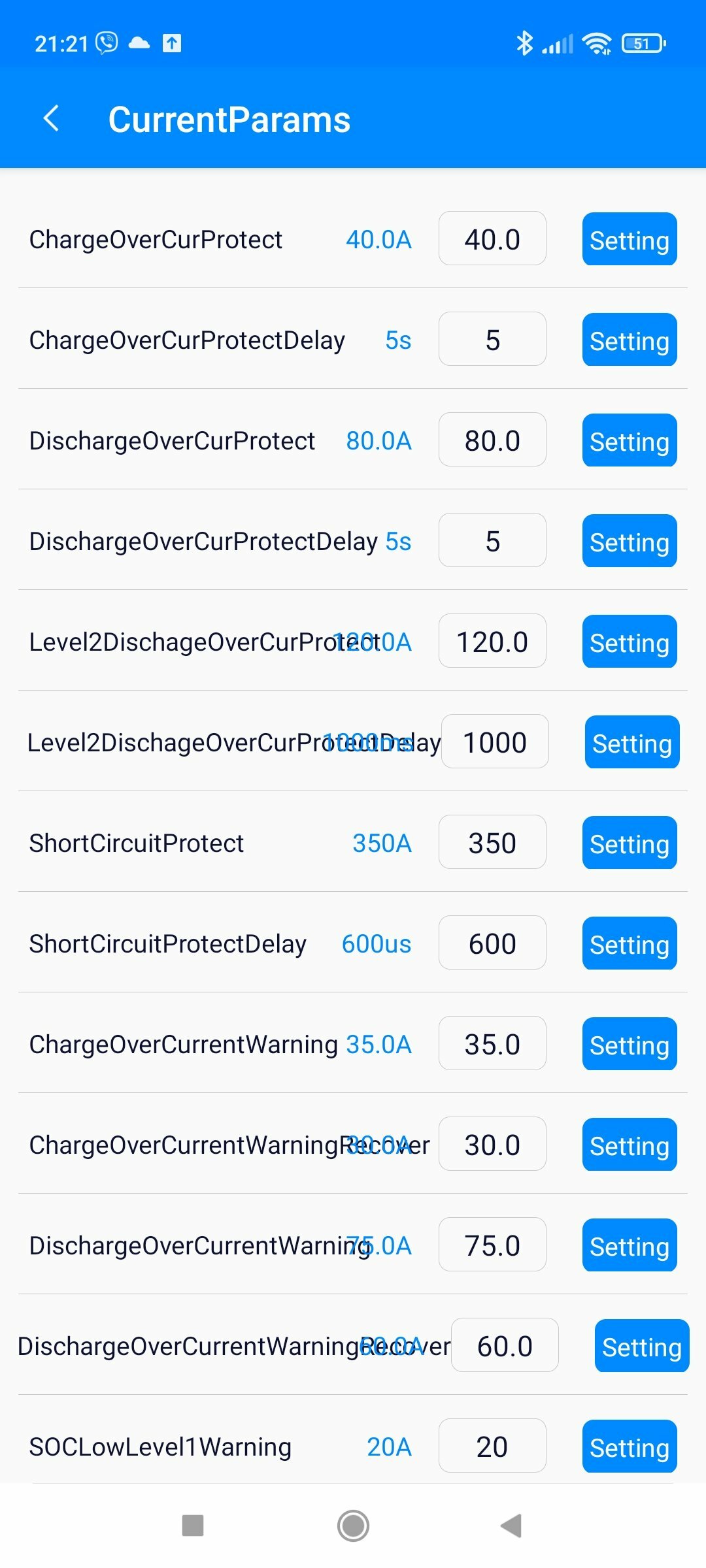Apply Setting for DischargeOverCurrentWarningRecover

point(642,1346)
